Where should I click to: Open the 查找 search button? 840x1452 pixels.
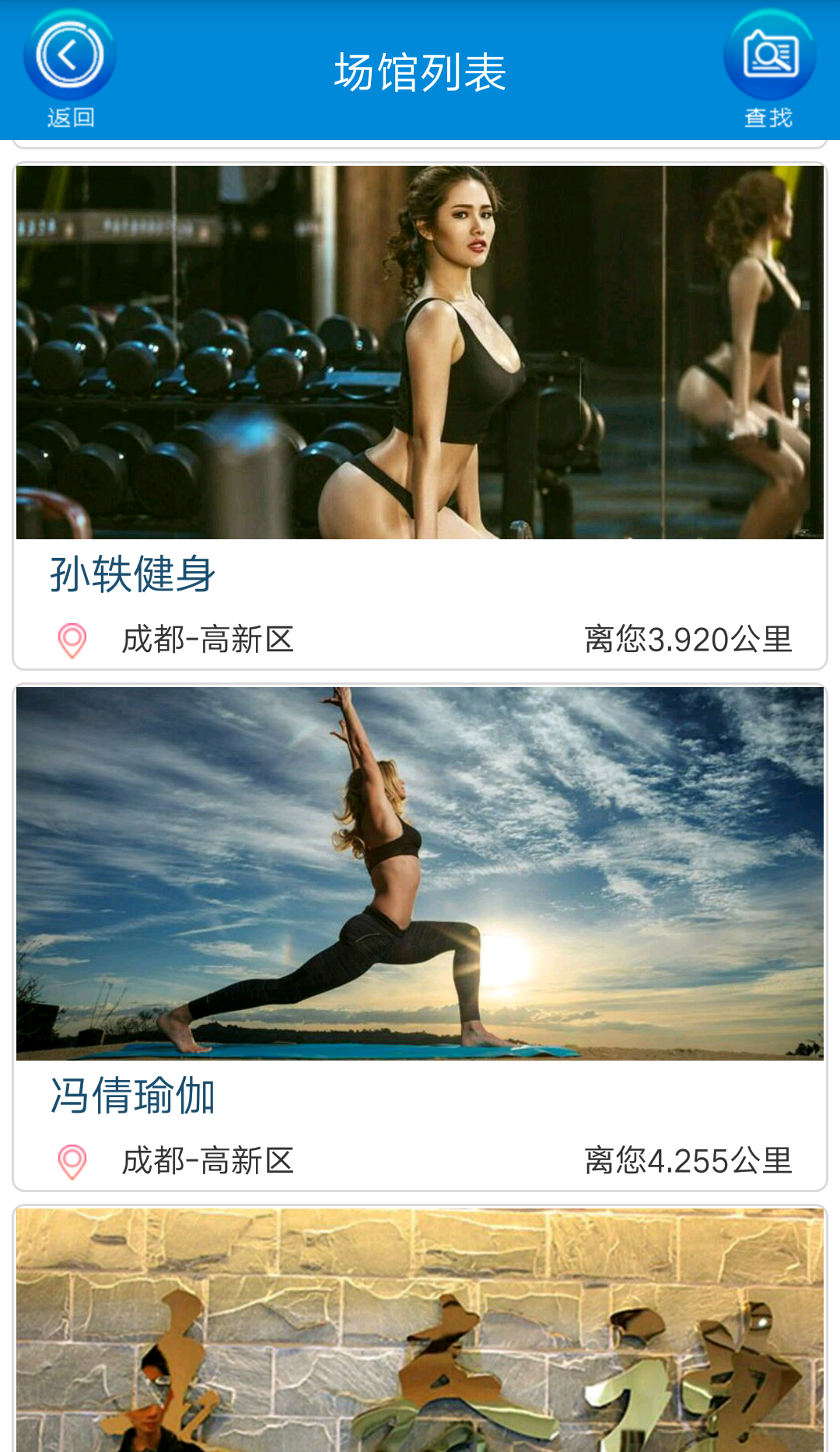point(768,68)
